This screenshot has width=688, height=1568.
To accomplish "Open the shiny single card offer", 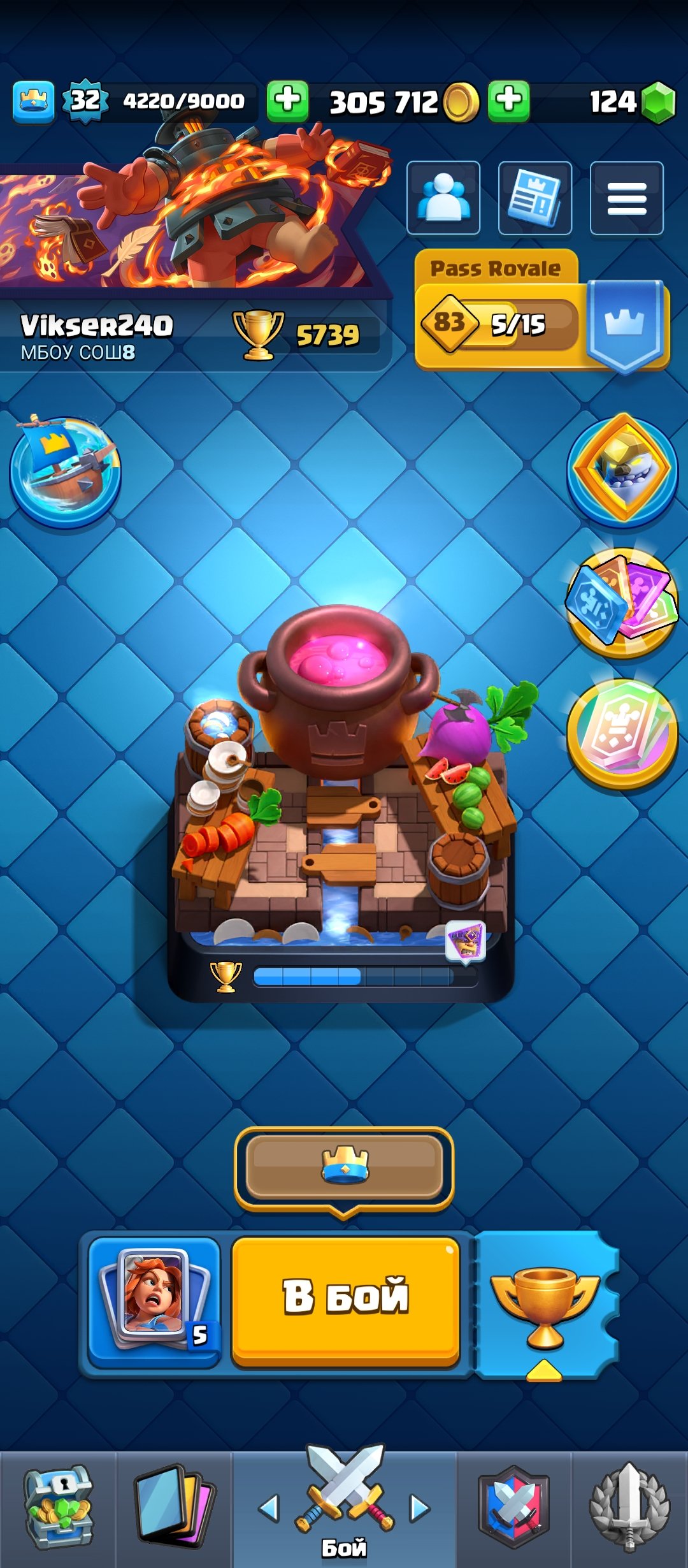I will click(622, 733).
